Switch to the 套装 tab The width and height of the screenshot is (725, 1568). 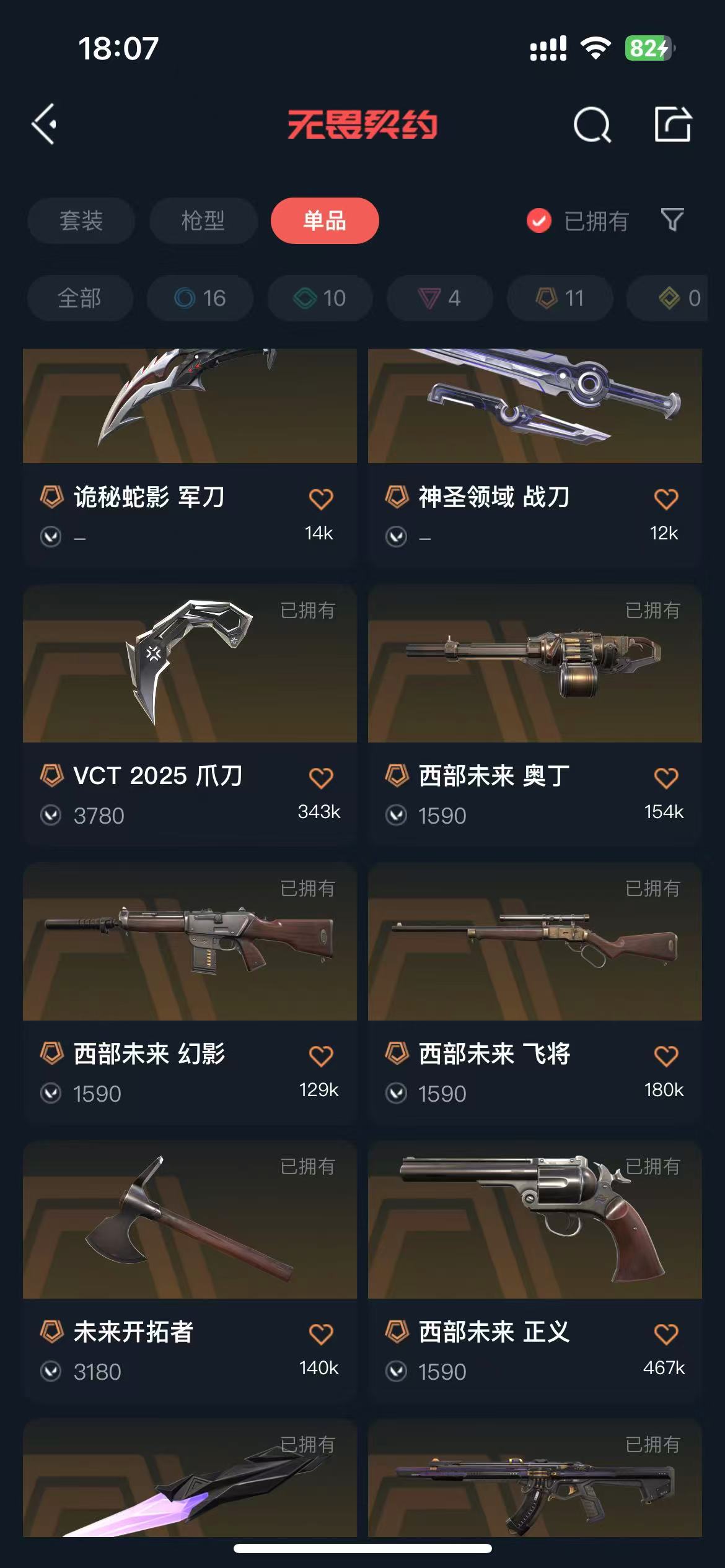(81, 221)
